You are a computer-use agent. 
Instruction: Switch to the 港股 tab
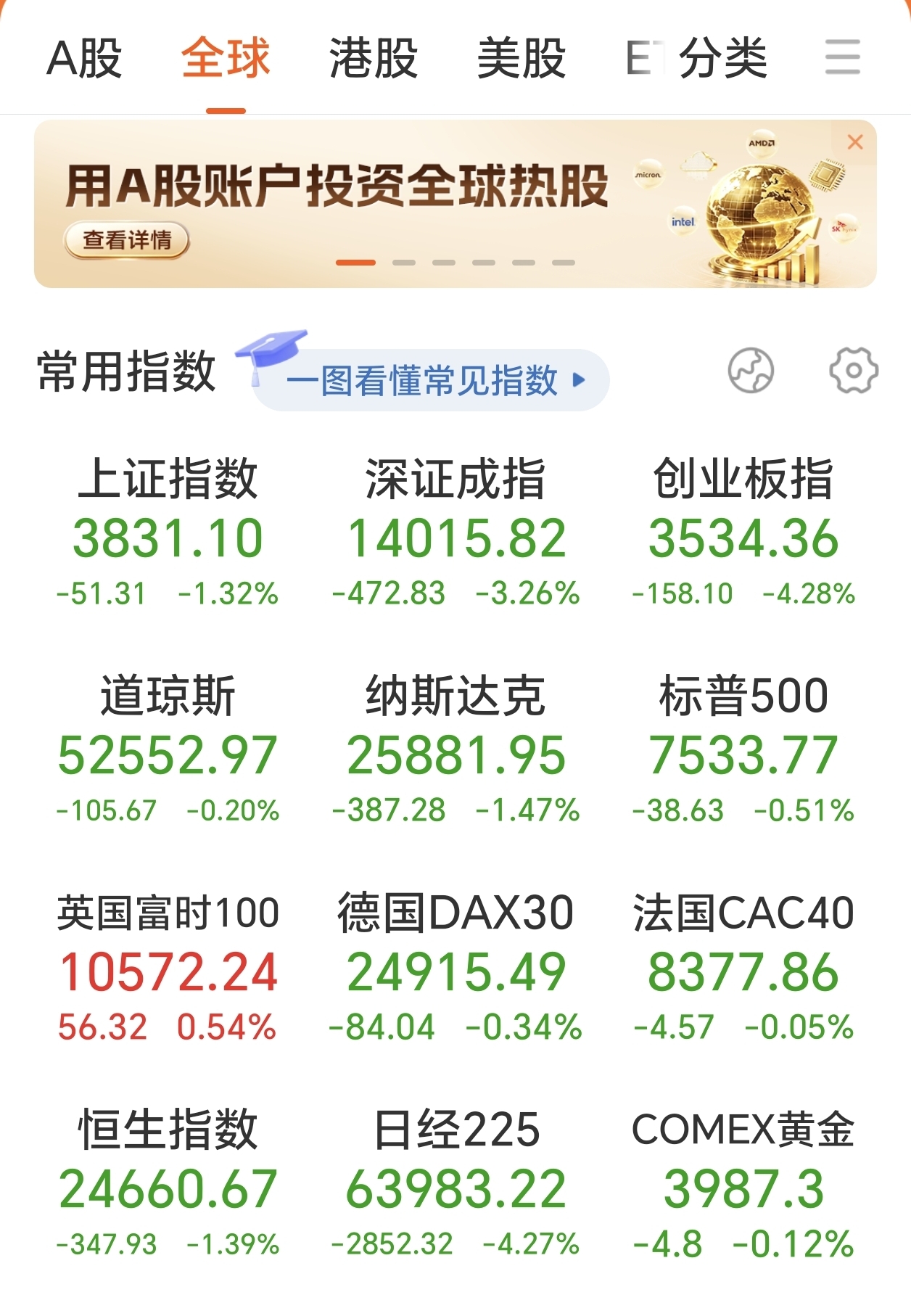pyautogui.click(x=374, y=58)
